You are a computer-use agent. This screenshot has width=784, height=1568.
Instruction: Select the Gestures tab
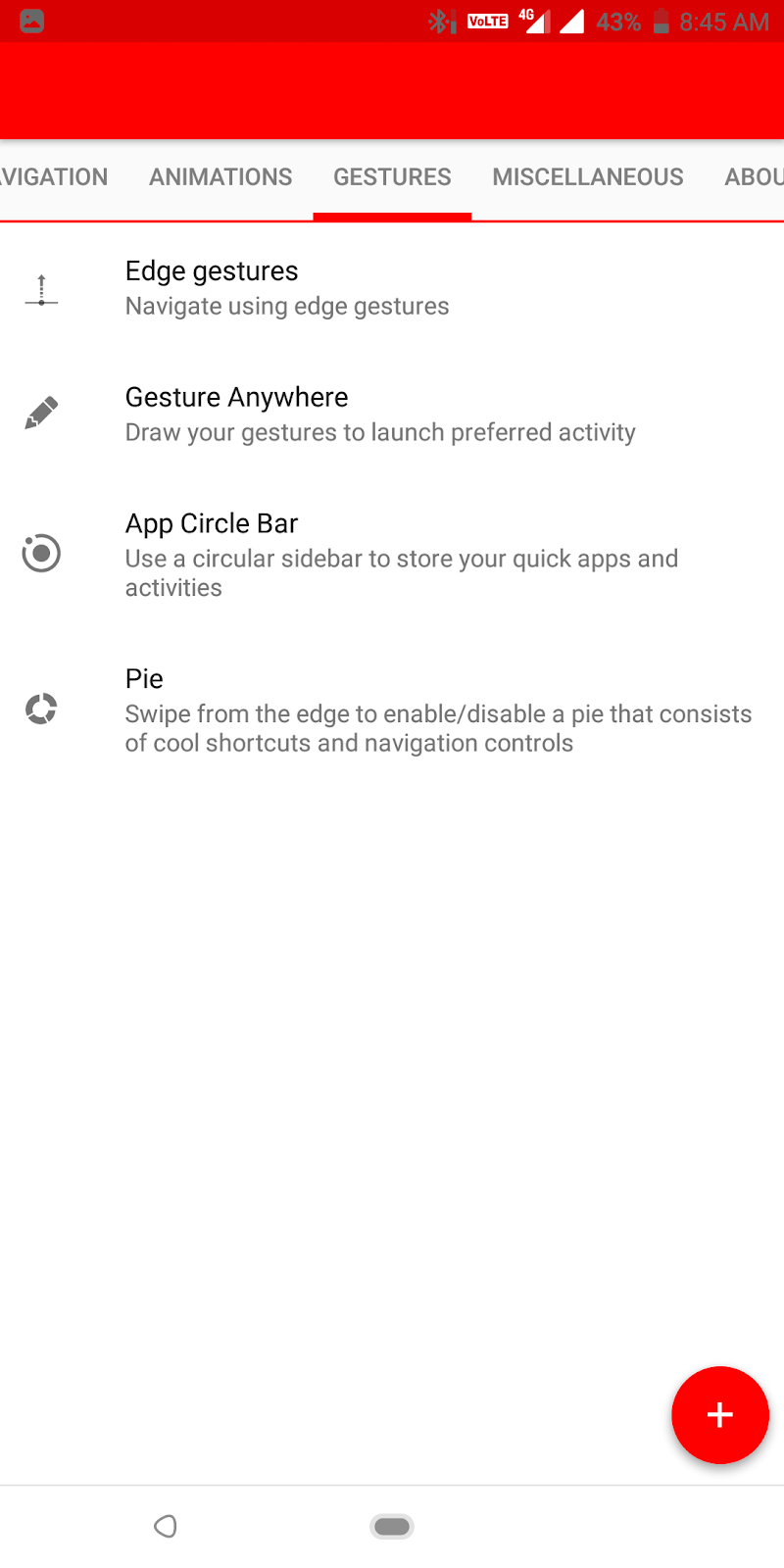[392, 177]
